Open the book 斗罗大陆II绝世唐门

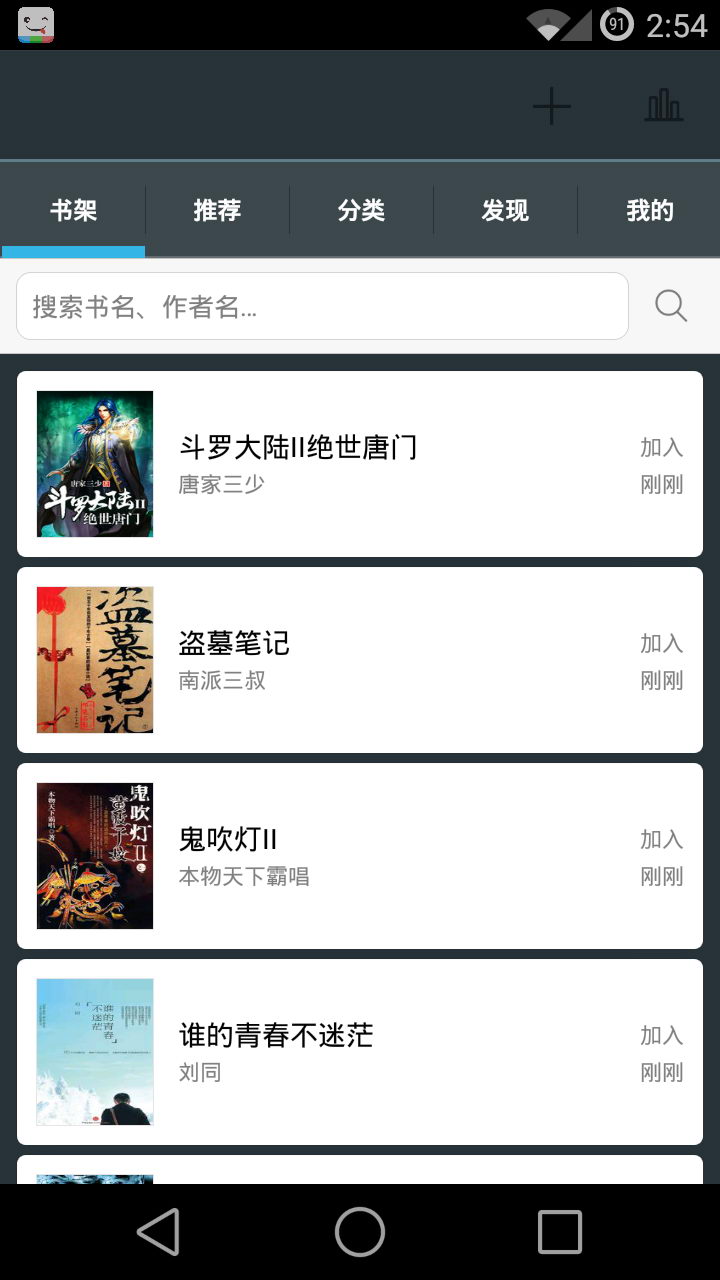pos(360,464)
